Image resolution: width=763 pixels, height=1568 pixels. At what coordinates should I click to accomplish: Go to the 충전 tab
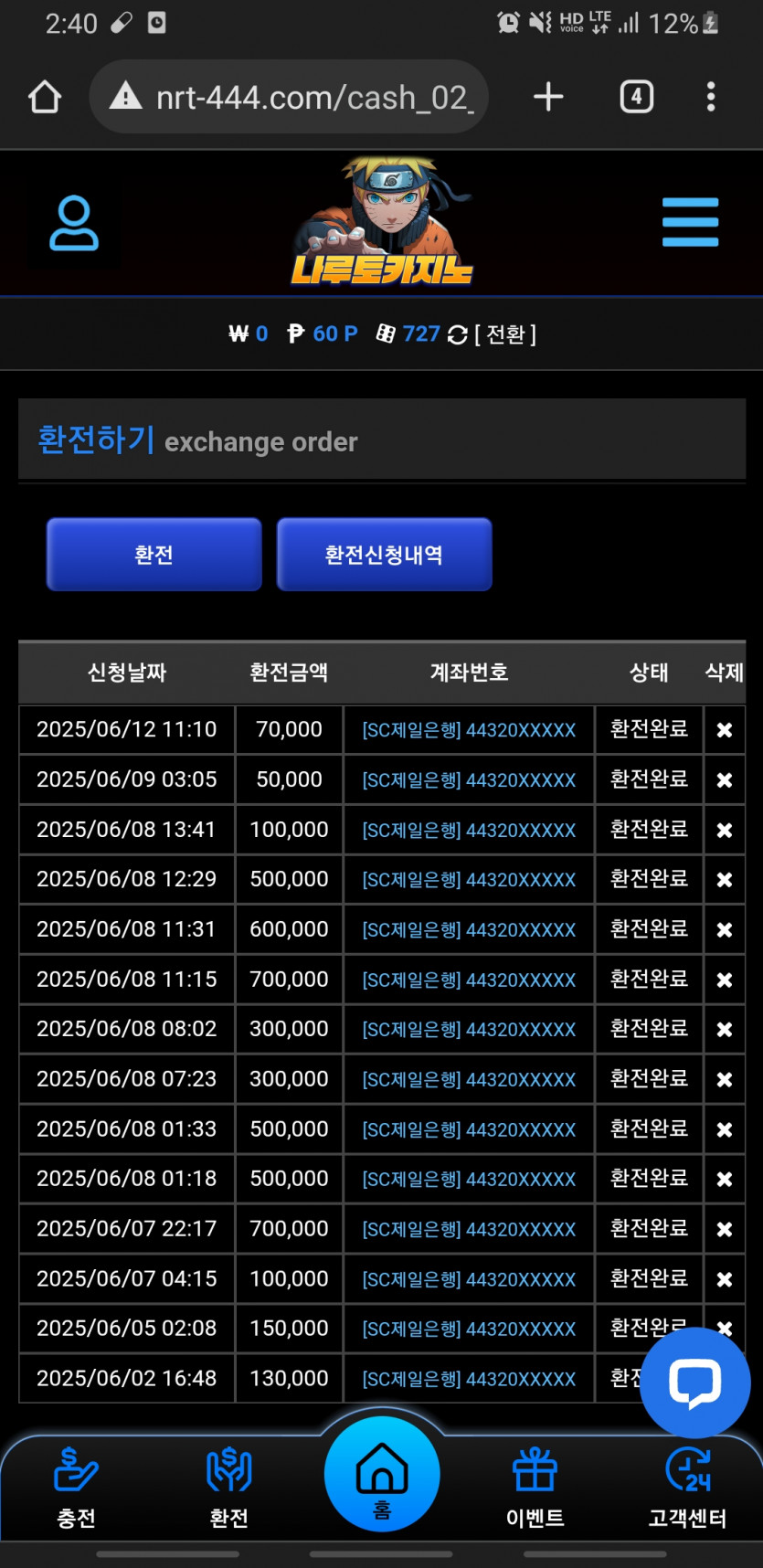[76, 1488]
